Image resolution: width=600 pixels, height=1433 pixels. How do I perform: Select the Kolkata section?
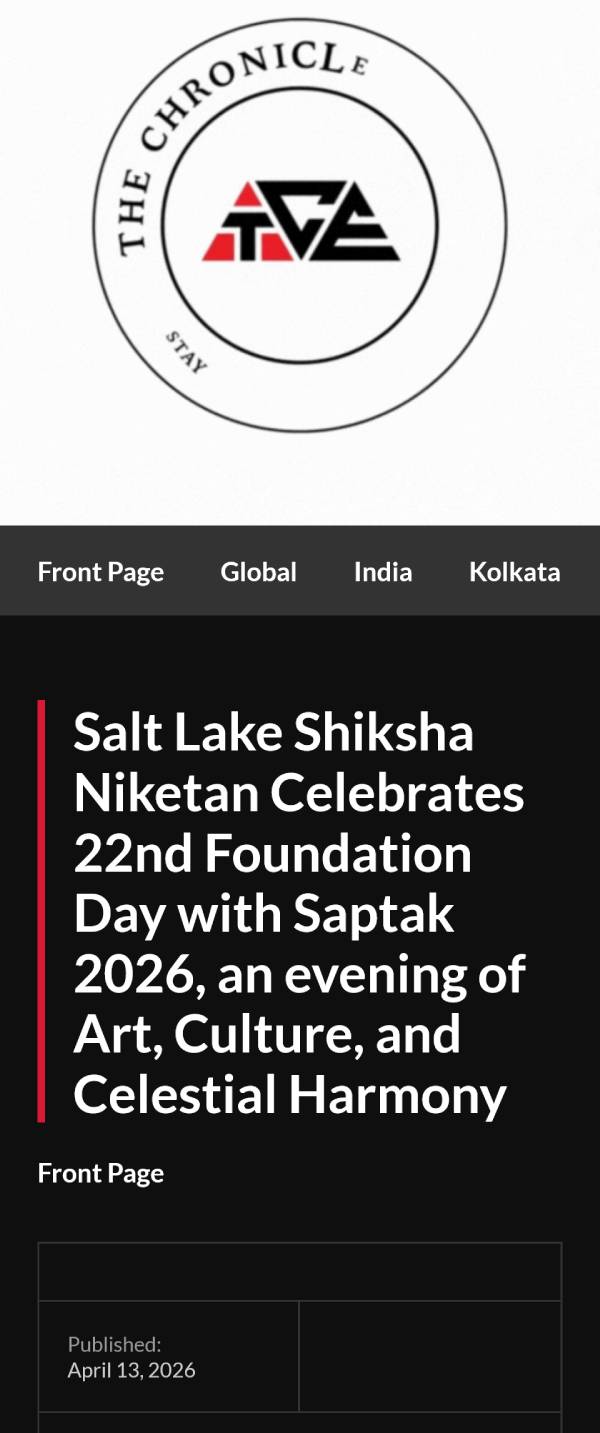tap(514, 572)
